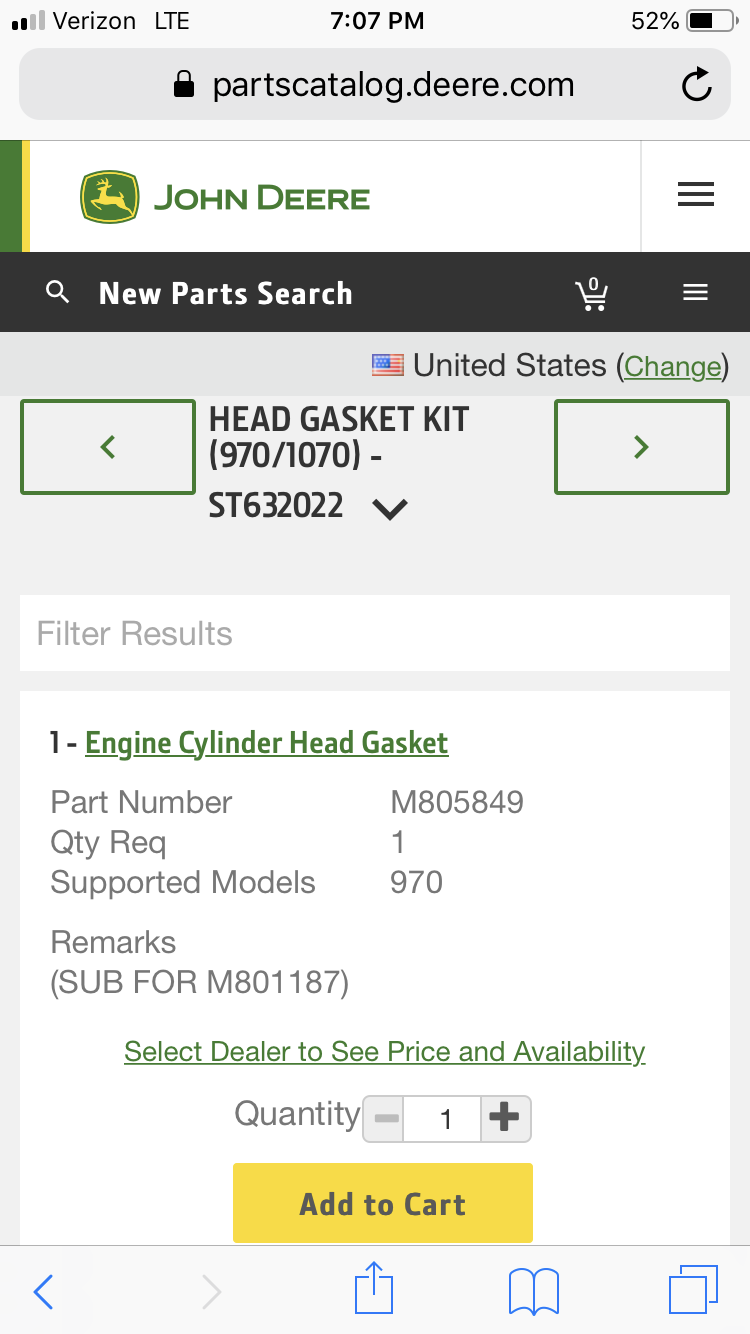Go back in Safari
750x1334 pixels.
tap(43, 1291)
